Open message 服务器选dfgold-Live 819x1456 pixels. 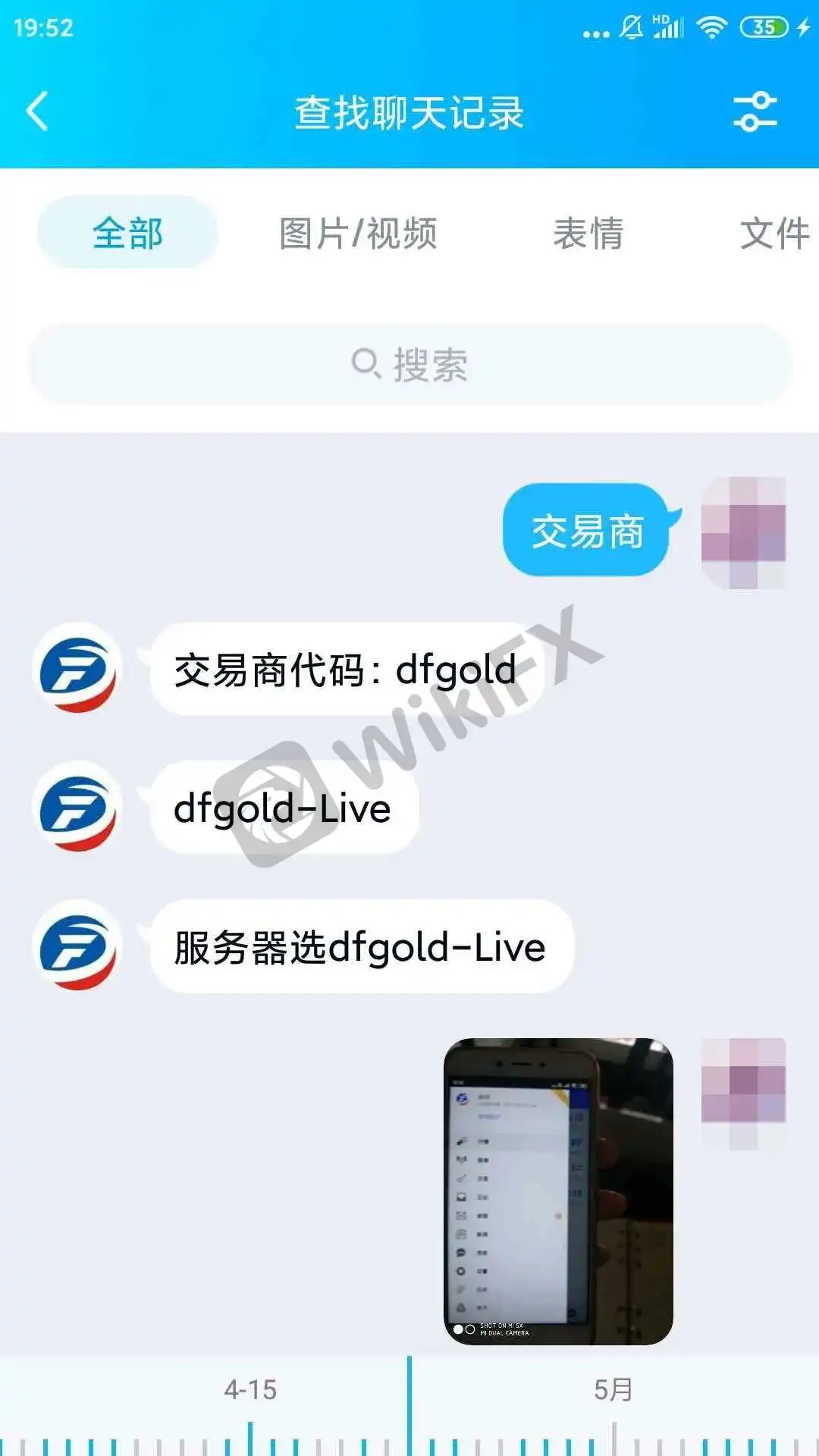pyautogui.click(x=360, y=947)
